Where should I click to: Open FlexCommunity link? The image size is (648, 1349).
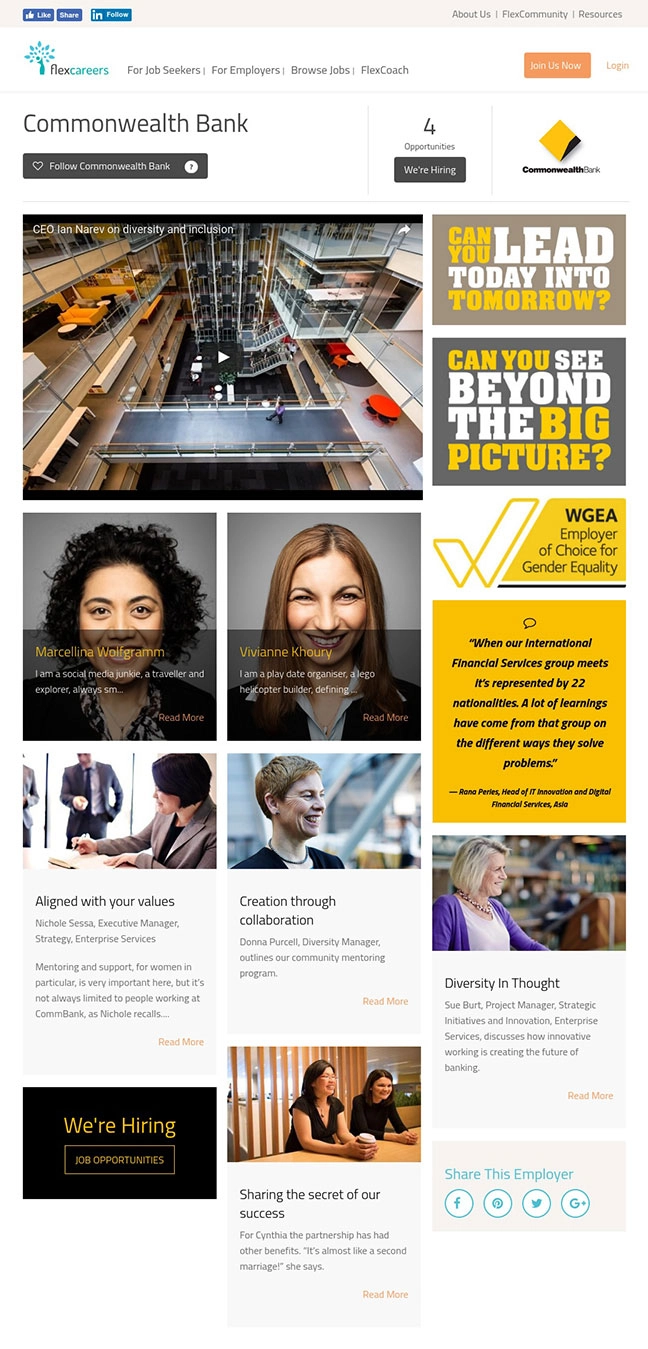(534, 14)
